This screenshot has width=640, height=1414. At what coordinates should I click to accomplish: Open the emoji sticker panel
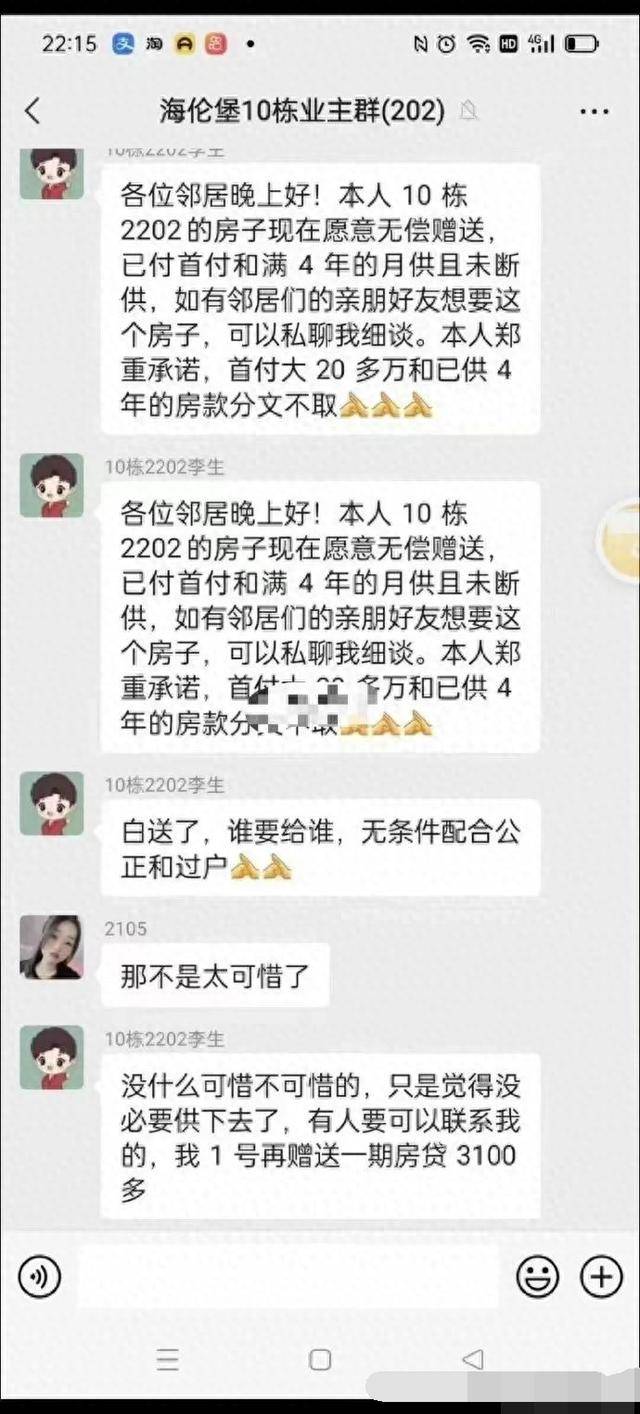coord(537,1276)
